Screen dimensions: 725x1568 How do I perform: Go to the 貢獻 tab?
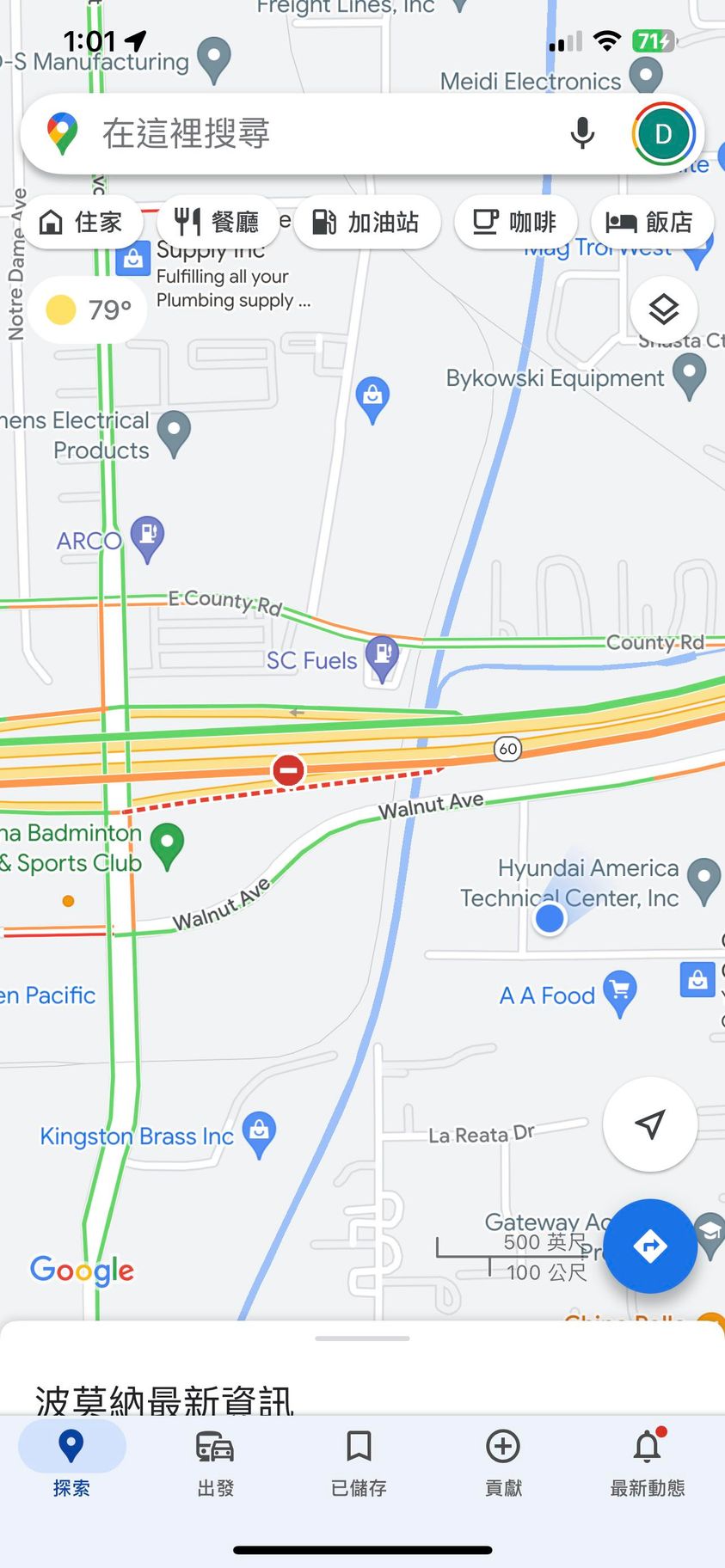point(503,1460)
